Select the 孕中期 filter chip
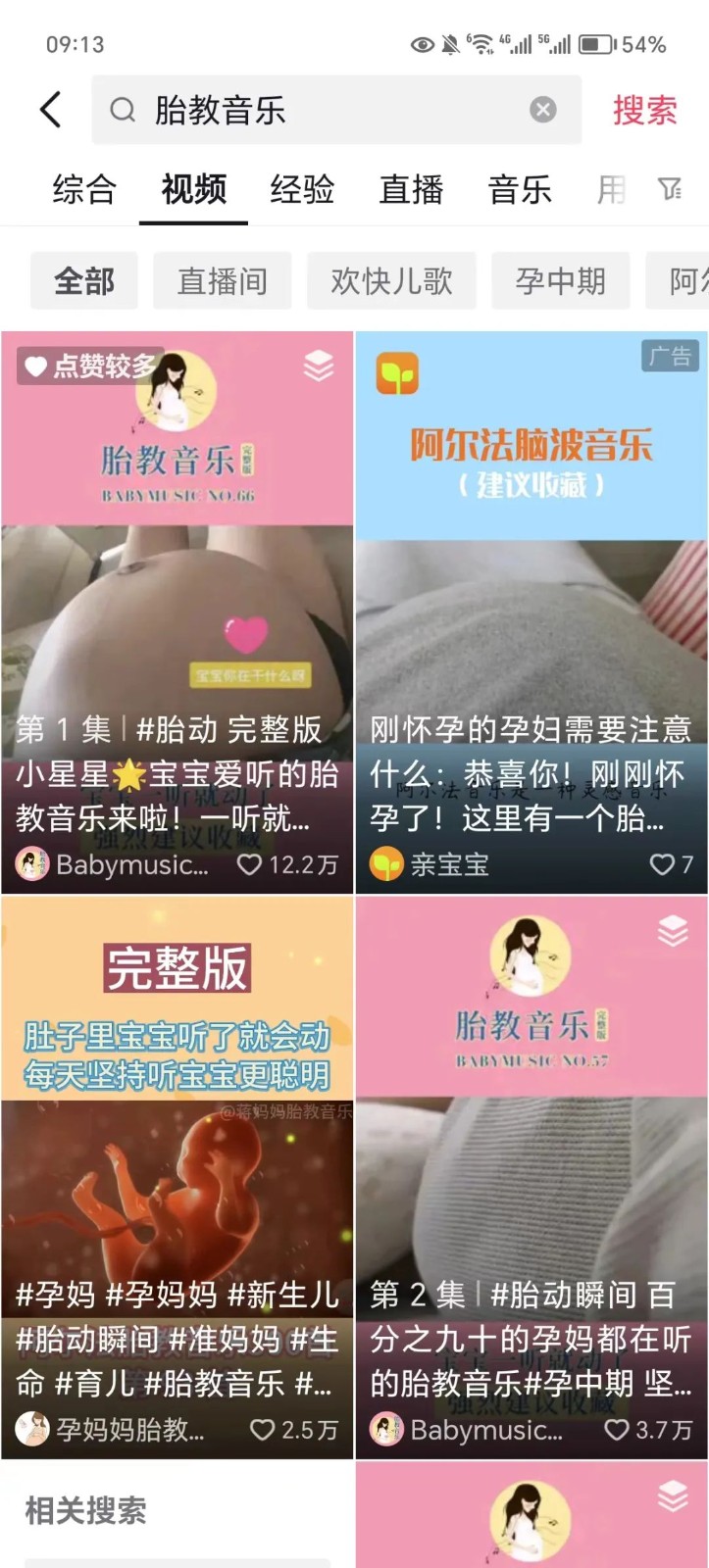This screenshot has height=1568, width=709. 560,281
